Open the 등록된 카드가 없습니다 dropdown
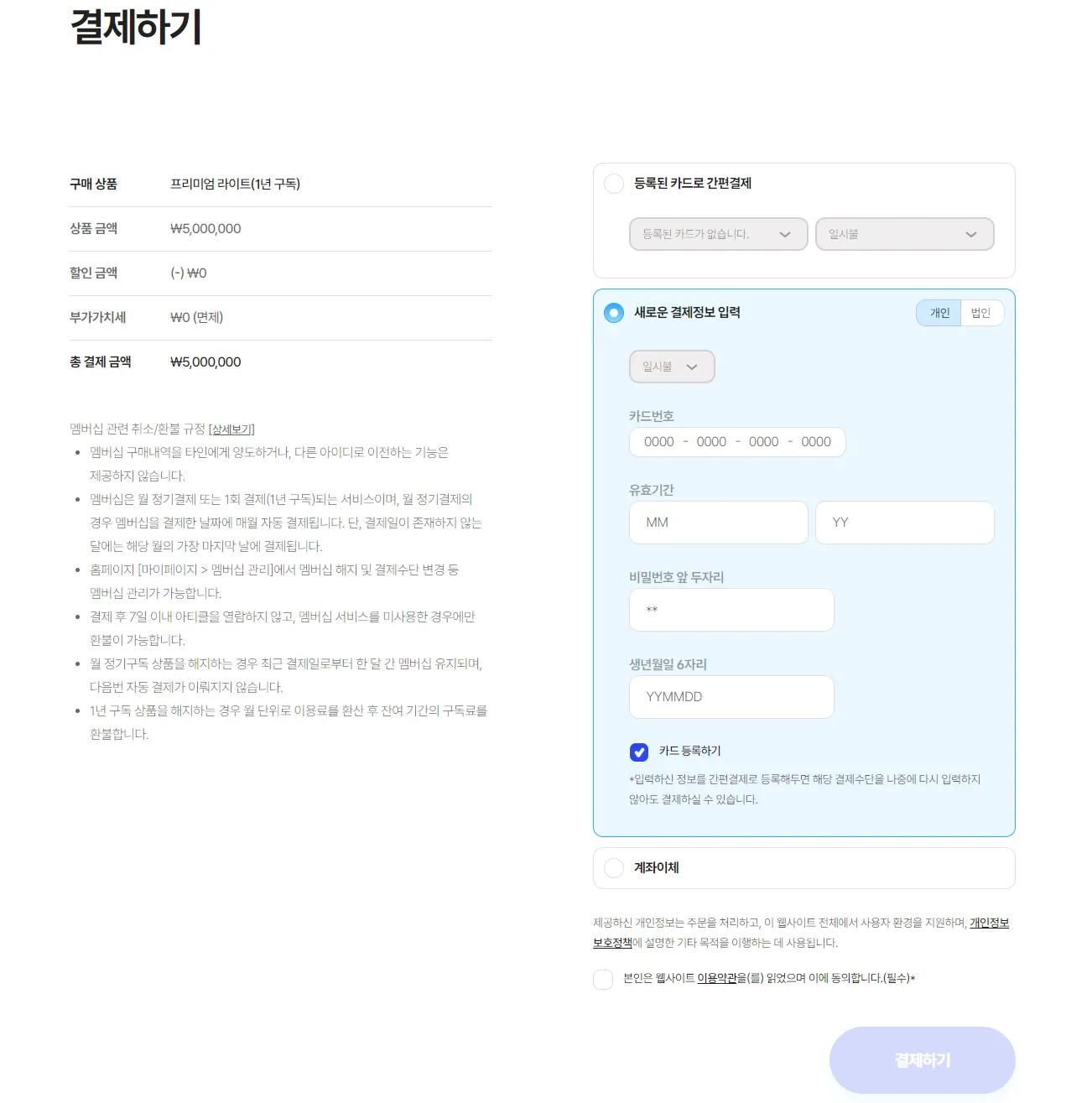1092x1103 pixels. [x=718, y=234]
